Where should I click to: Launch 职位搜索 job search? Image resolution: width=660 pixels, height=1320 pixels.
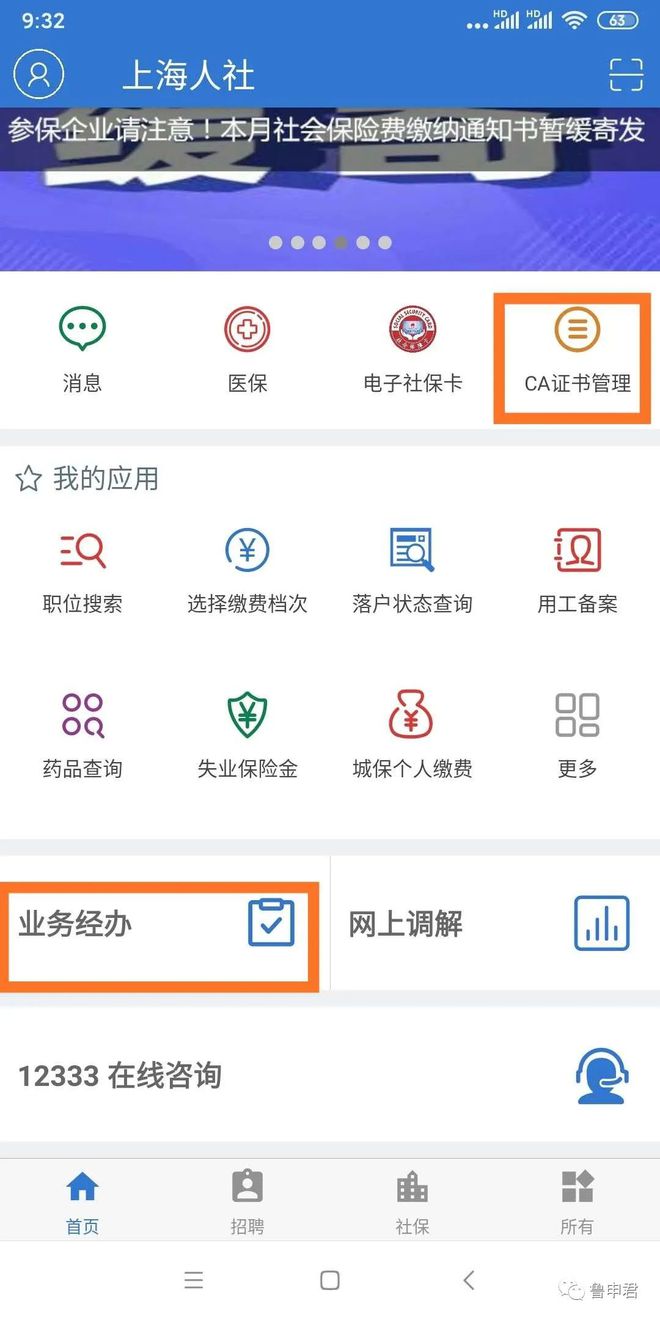pos(82,570)
